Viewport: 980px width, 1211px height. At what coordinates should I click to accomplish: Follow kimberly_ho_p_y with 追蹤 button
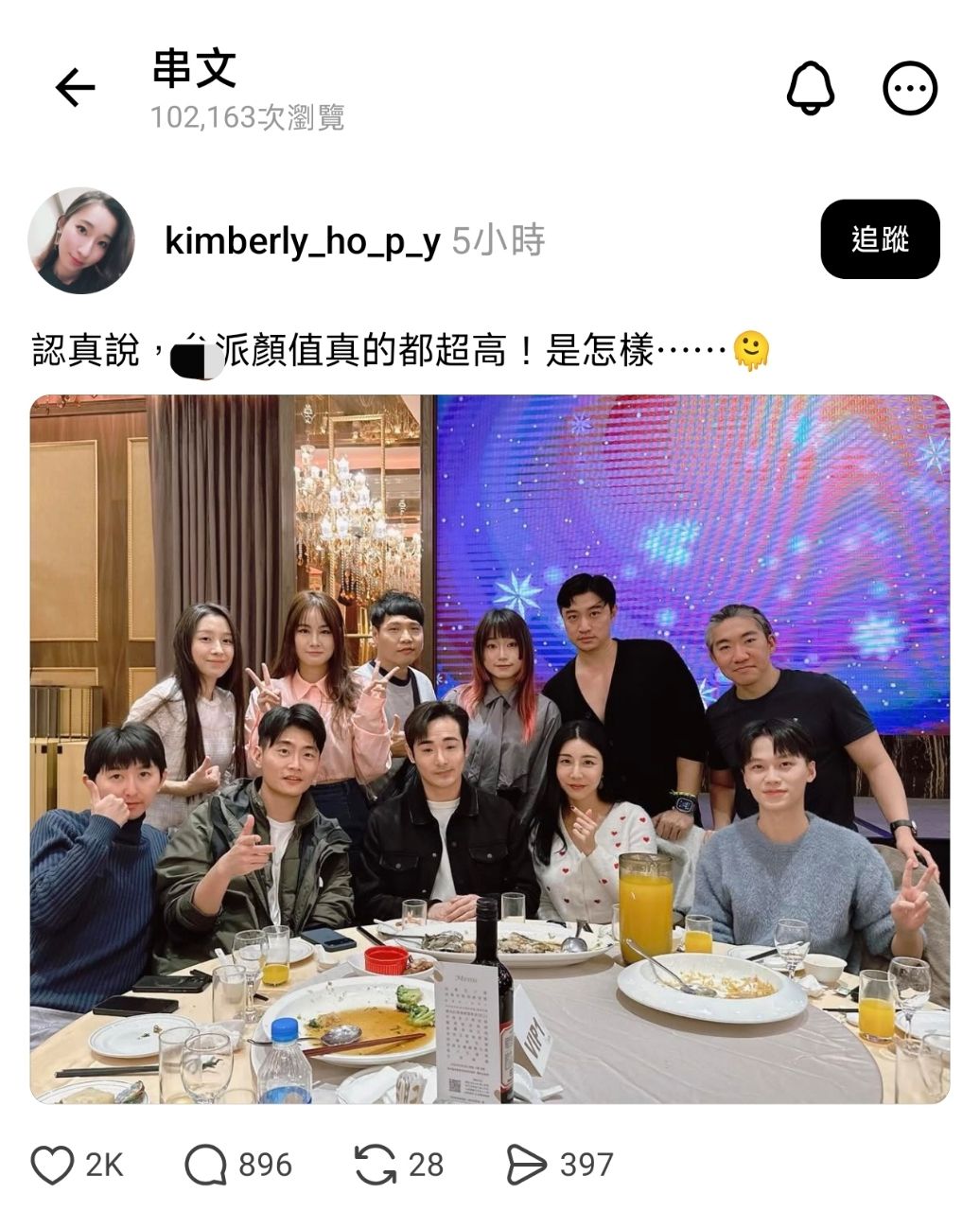(x=880, y=239)
